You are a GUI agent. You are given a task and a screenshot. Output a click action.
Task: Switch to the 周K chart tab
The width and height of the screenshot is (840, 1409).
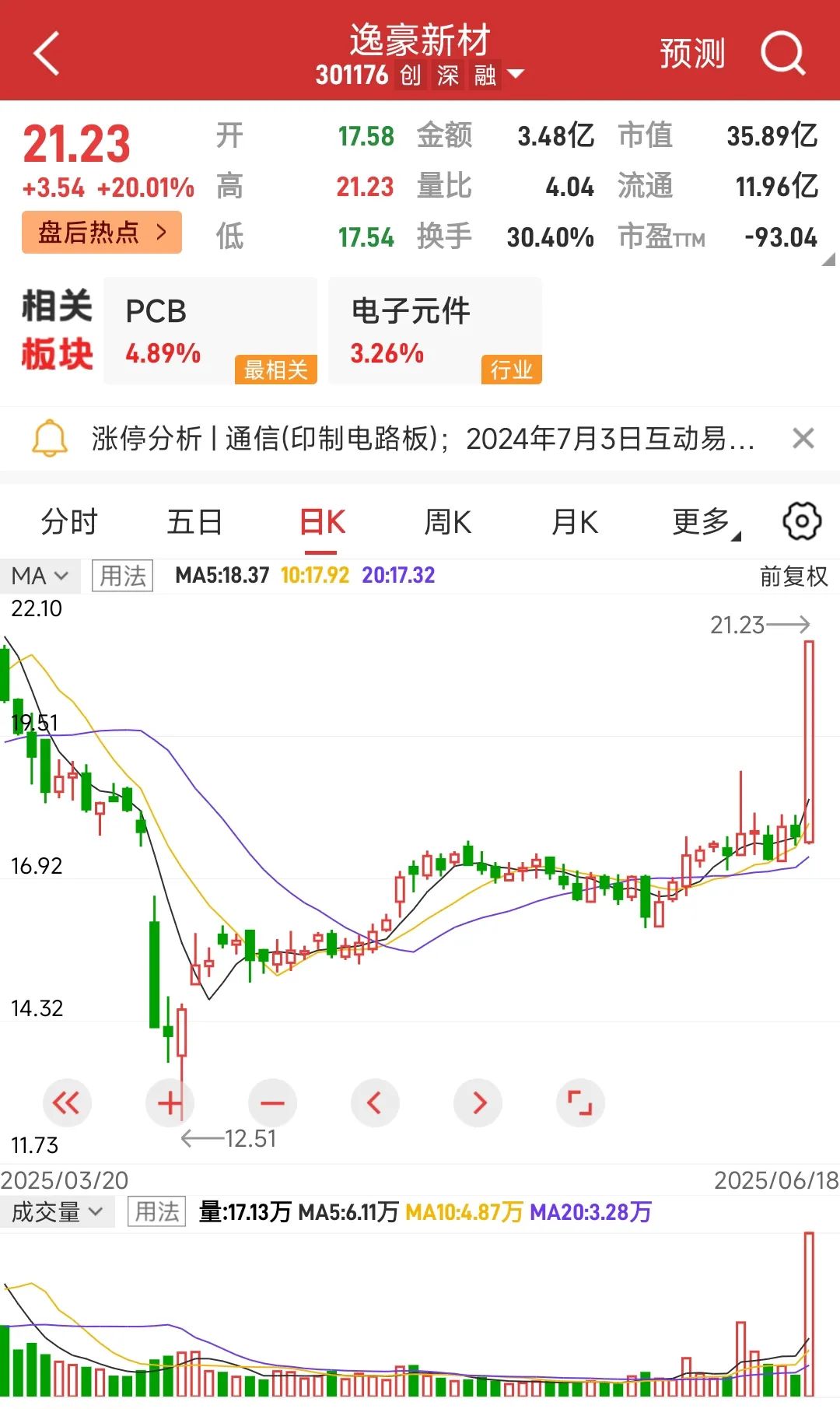pyautogui.click(x=447, y=522)
